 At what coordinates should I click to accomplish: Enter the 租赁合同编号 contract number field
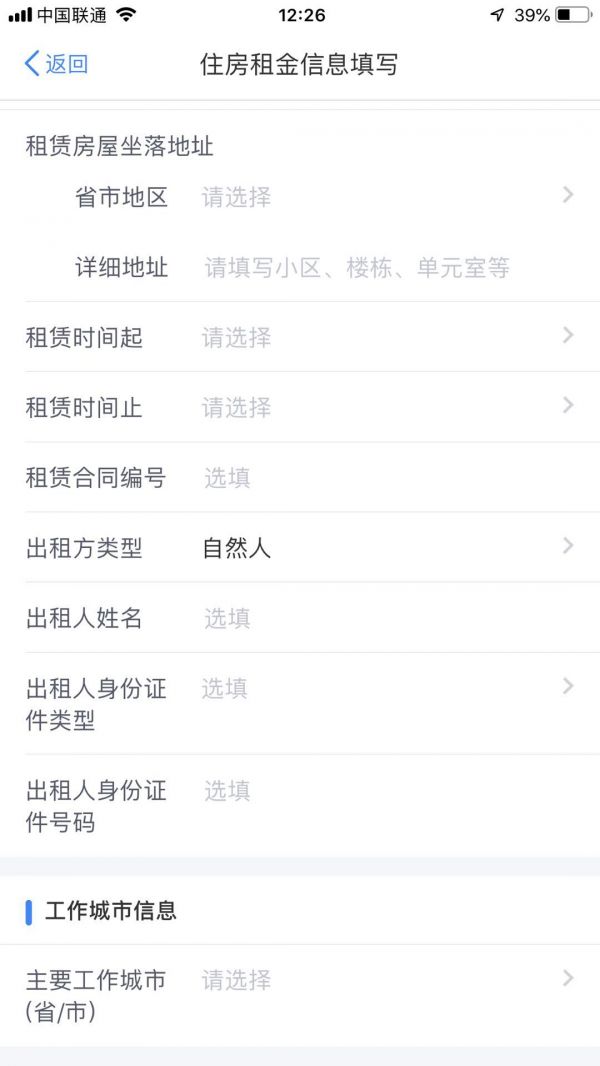click(x=385, y=478)
